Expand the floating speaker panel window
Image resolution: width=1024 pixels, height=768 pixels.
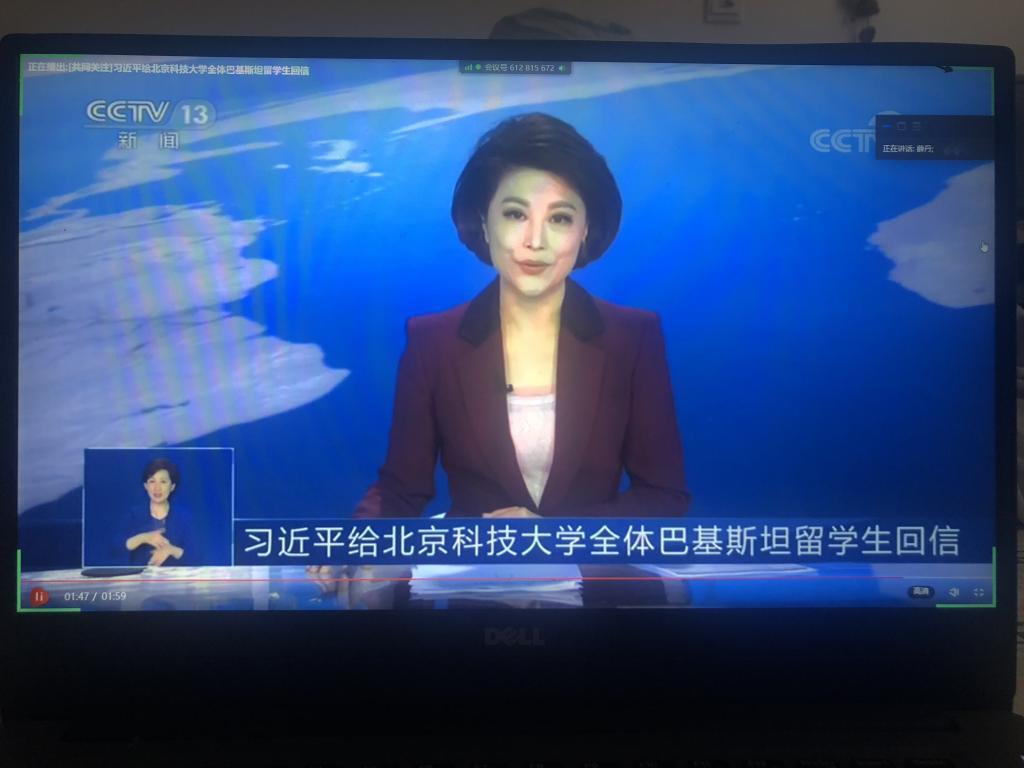901,126
